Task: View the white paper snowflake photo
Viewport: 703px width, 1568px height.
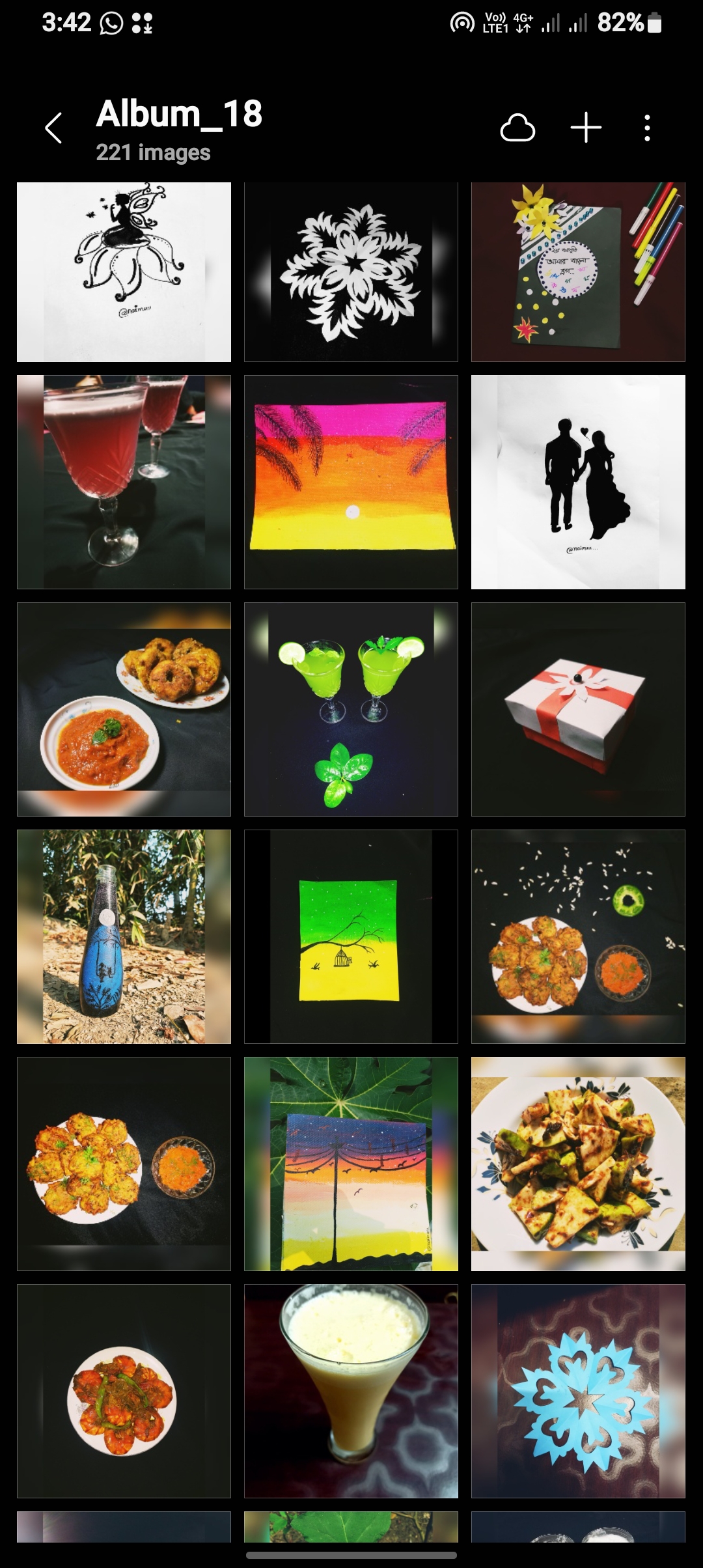Action: click(351, 272)
